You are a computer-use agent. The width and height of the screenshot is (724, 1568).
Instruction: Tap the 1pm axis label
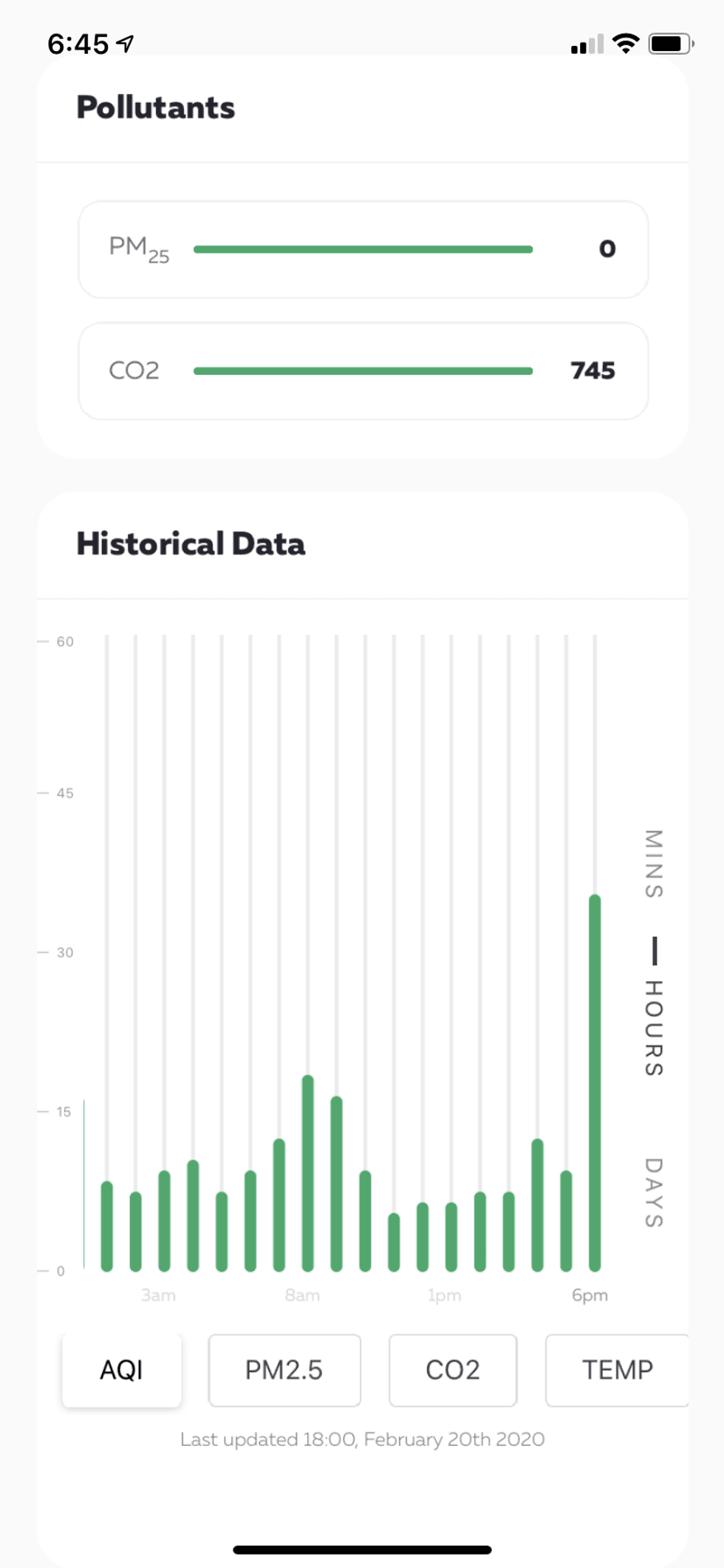[444, 1295]
